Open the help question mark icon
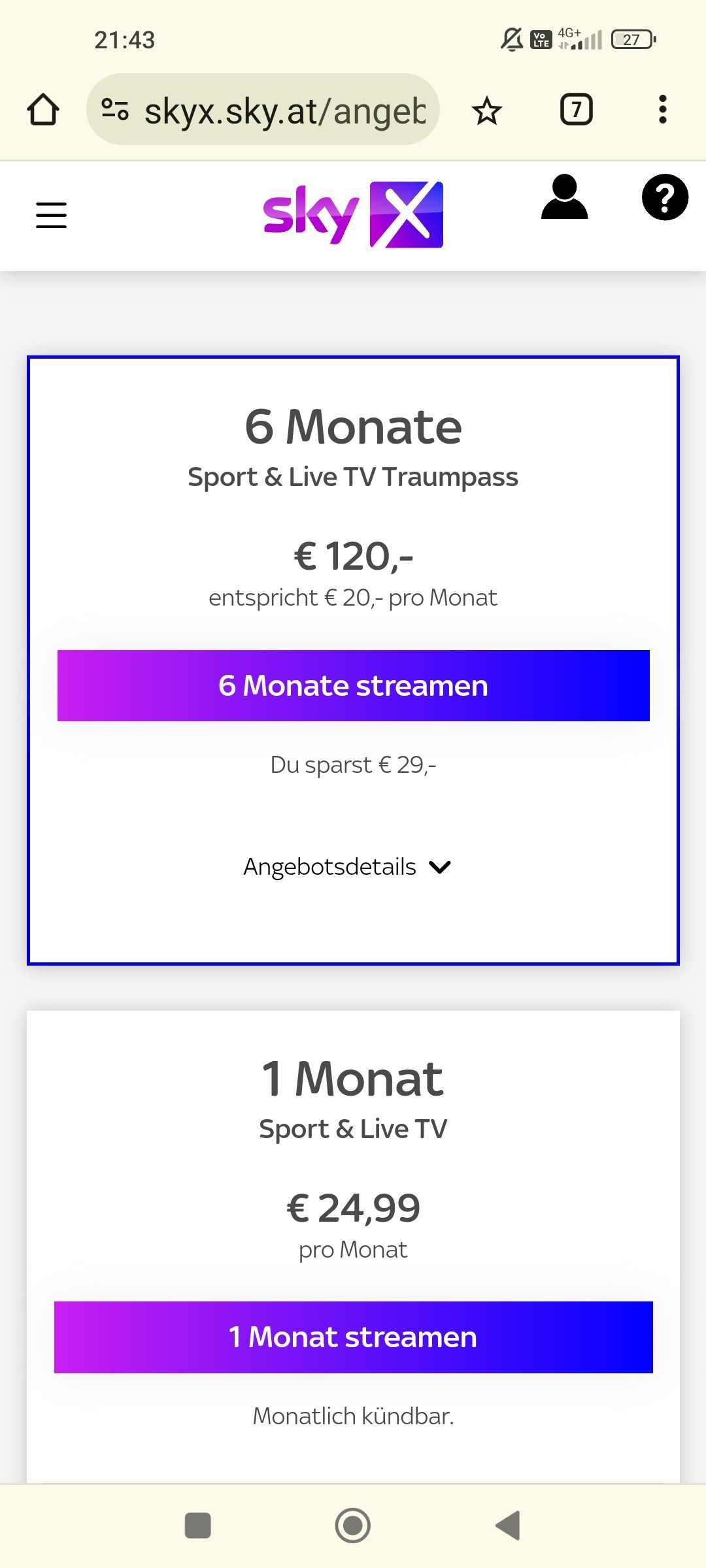 click(665, 197)
